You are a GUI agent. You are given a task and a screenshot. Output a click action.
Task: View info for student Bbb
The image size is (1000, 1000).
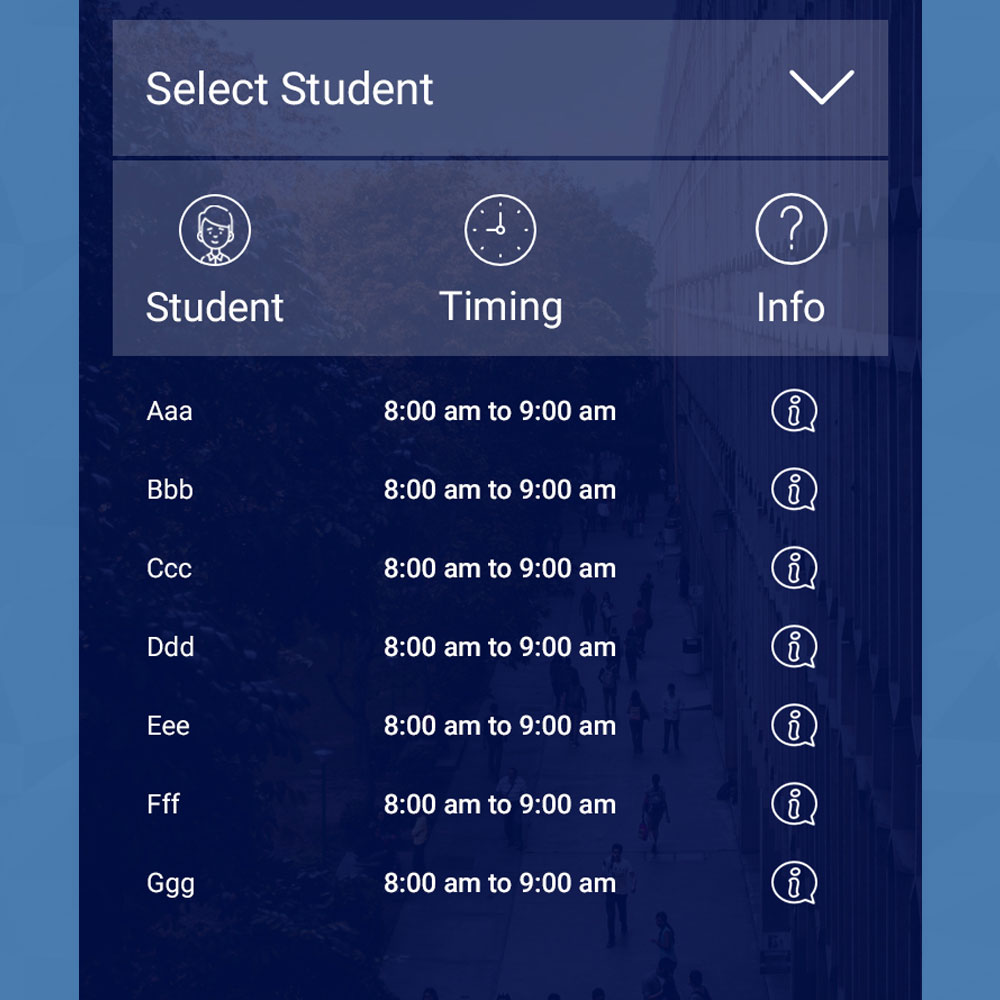click(794, 490)
